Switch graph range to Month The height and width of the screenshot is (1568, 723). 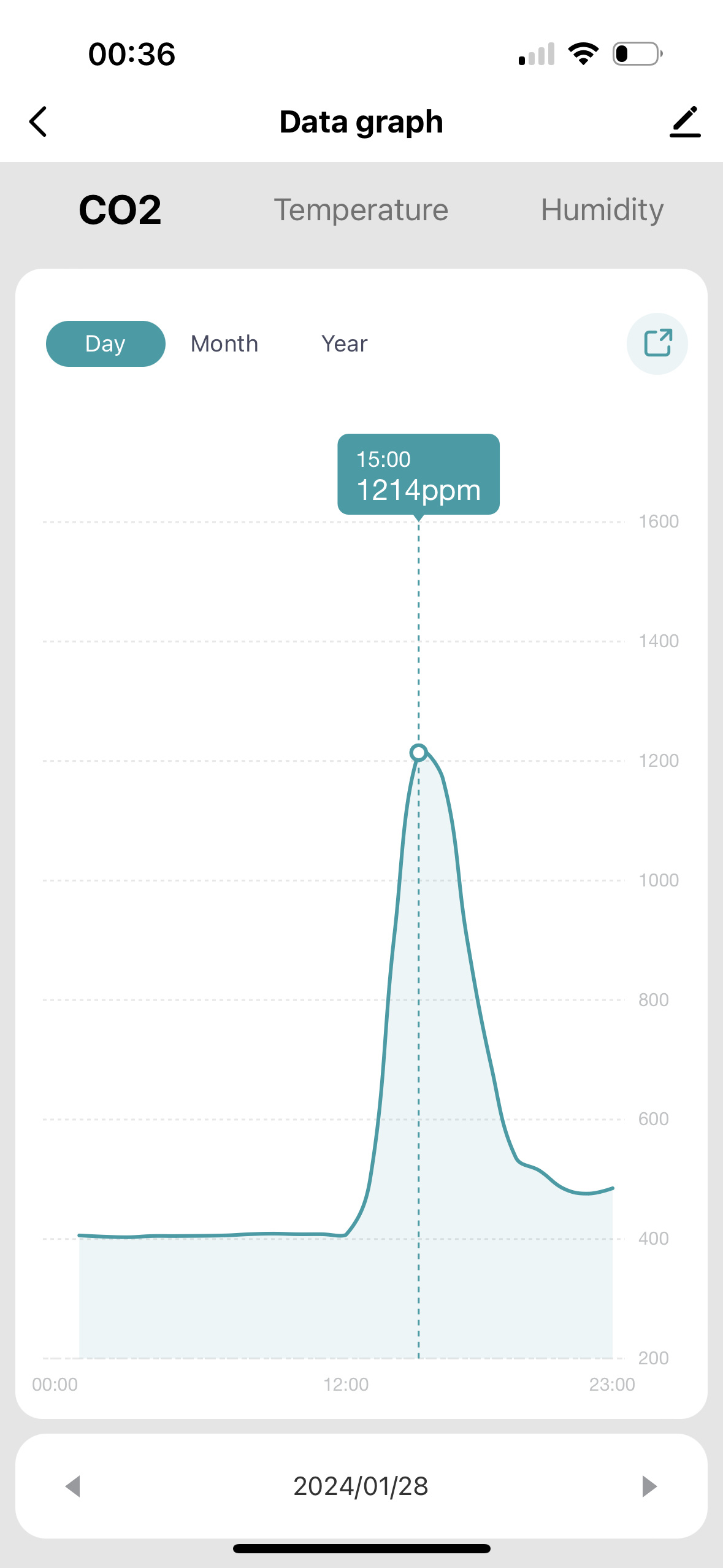(x=224, y=344)
